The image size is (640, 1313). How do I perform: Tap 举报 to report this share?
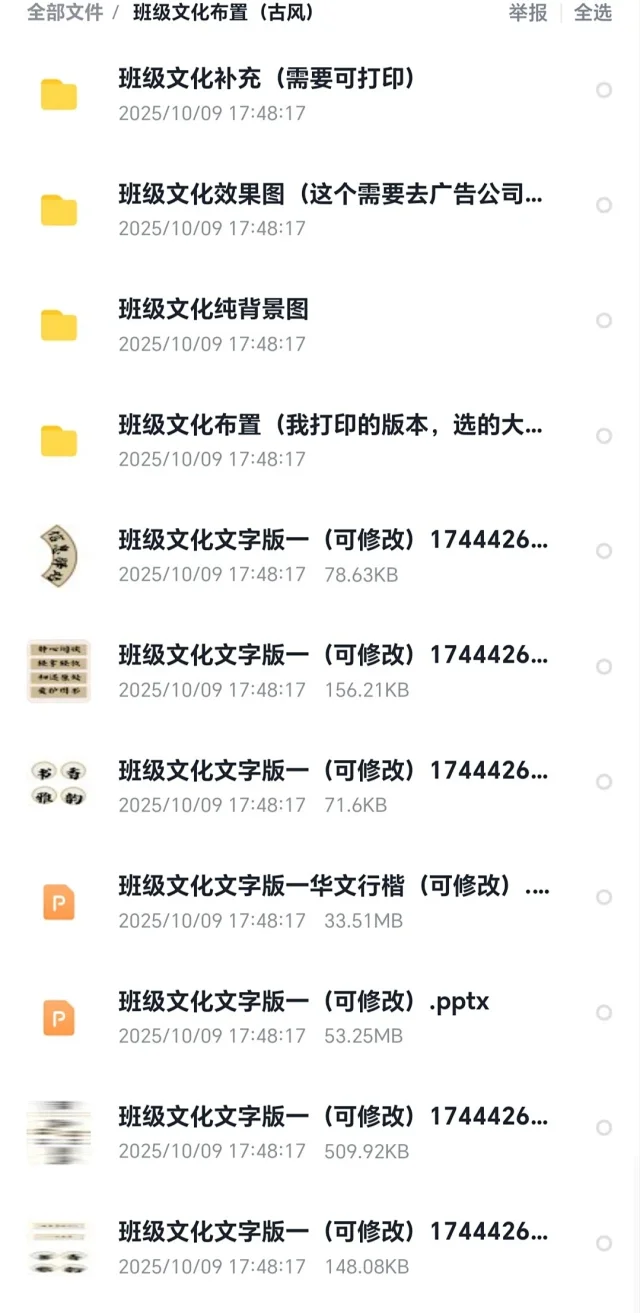(527, 13)
